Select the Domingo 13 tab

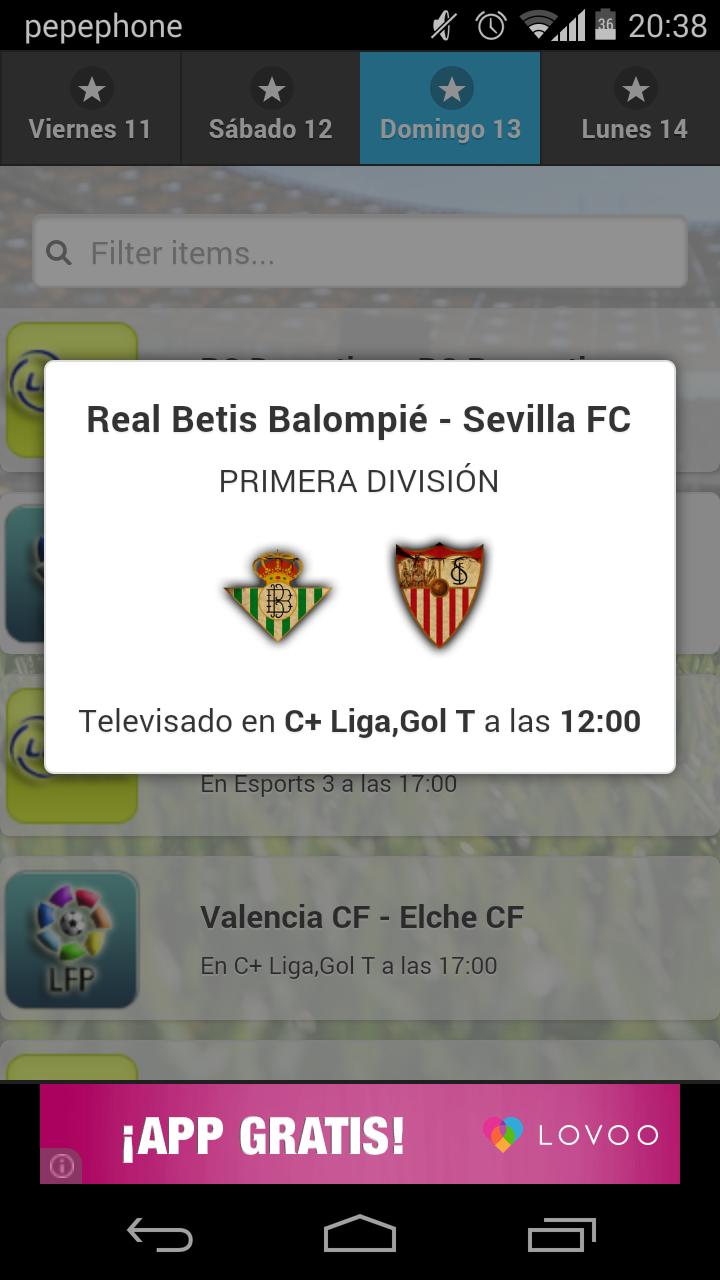point(450,108)
